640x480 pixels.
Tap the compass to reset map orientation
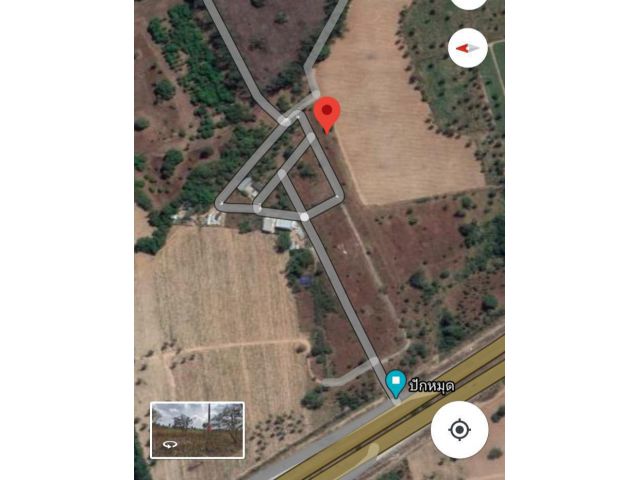click(x=467, y=47)
